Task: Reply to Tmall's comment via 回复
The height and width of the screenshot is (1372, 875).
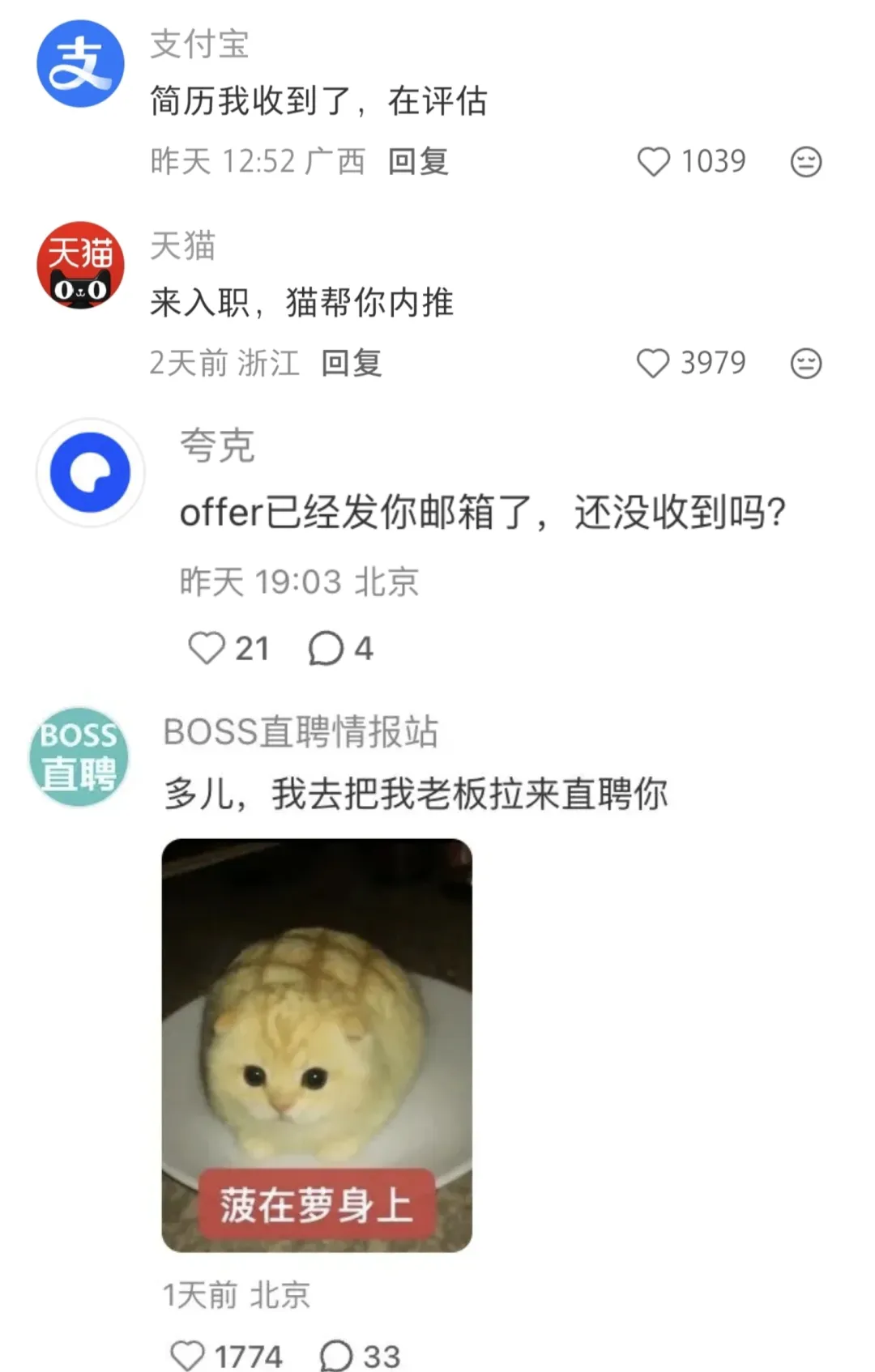Action: (x=353, y=364)
